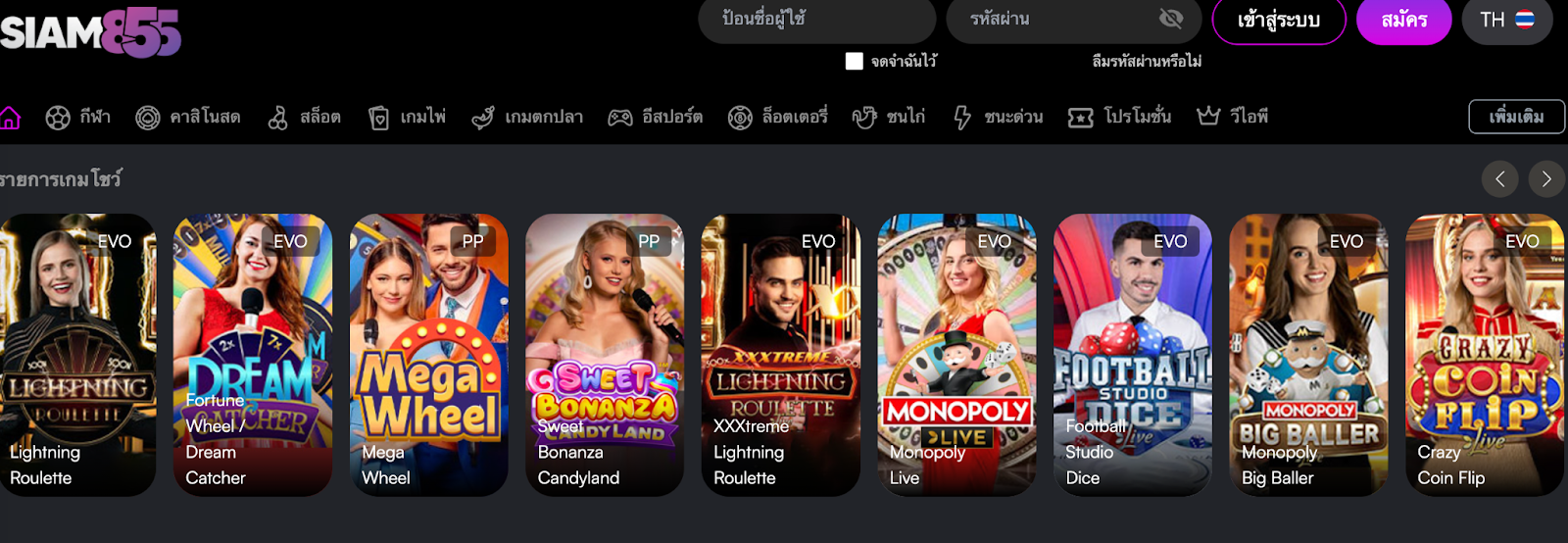Open the Sweet Bonanza Candyland game card
1568x543 pixels.
pos(604,355)
